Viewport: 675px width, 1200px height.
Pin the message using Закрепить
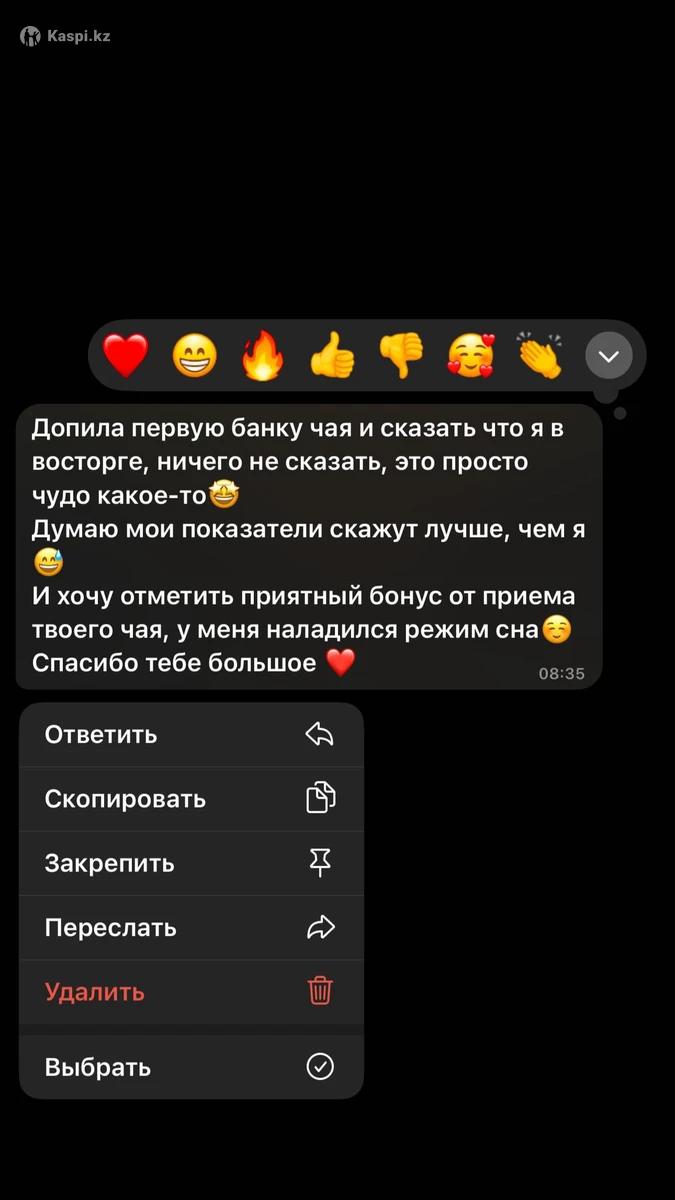(191, 863)
